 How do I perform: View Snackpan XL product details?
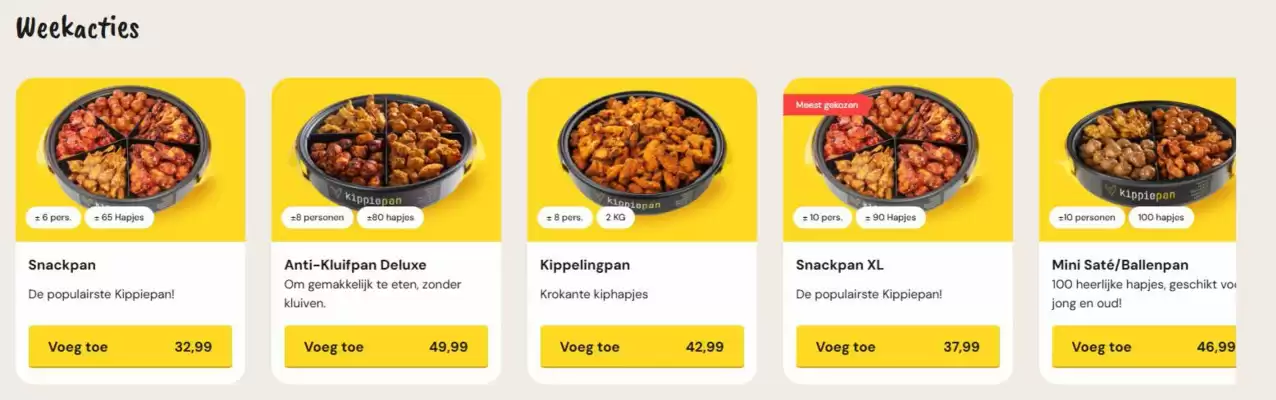tap(840, 265)
